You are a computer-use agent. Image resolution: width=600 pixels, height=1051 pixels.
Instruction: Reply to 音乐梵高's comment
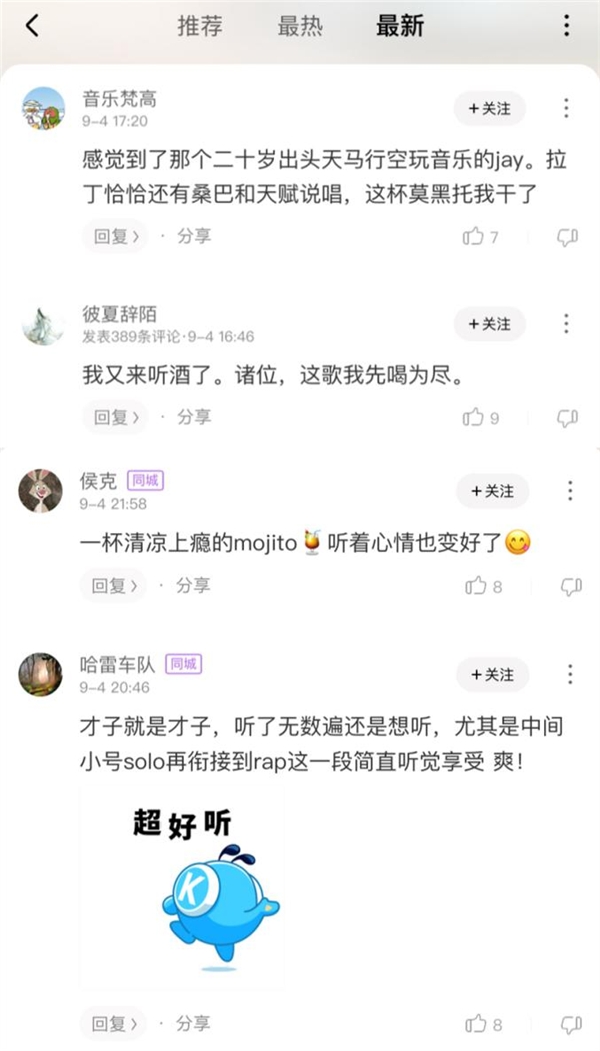click(x=113, y=236)
